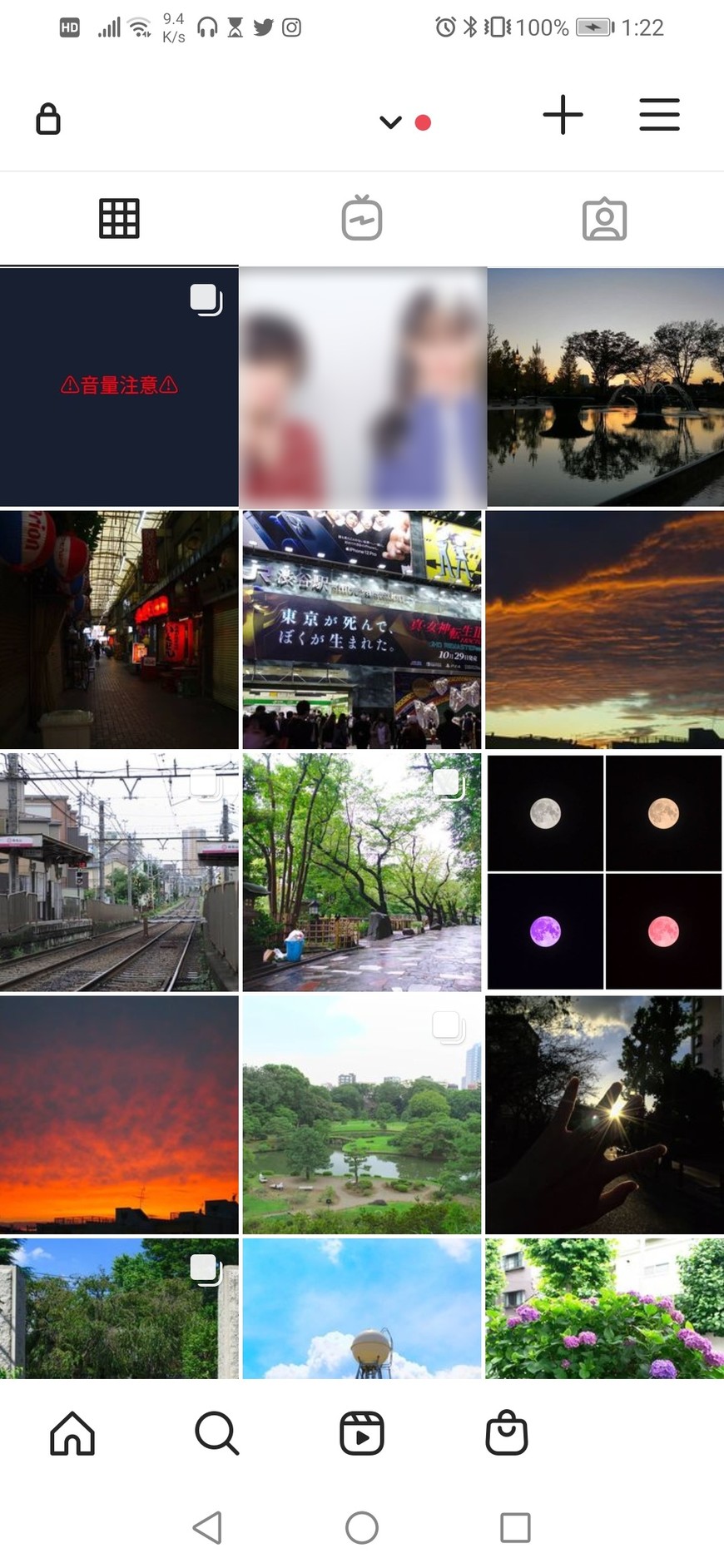Open the railway tracks post
The image size is (724, 1568).
coord(119,872)
